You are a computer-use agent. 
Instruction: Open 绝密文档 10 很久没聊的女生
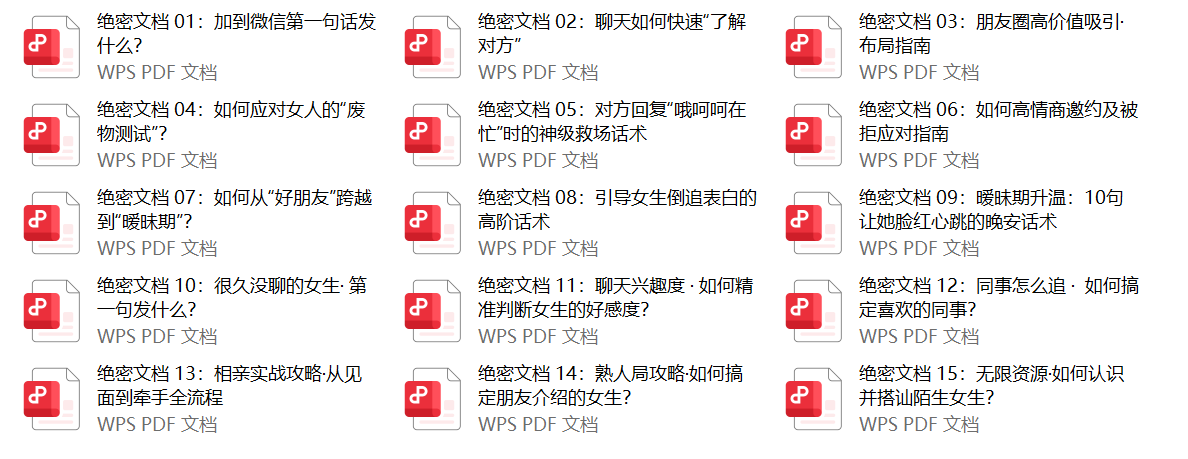201,310
